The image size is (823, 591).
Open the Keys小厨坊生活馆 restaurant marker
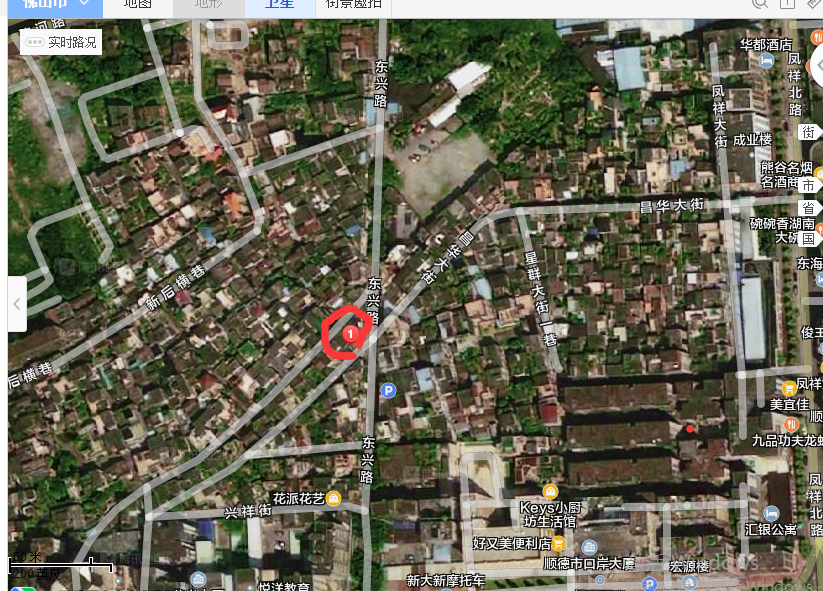point(549,491)
